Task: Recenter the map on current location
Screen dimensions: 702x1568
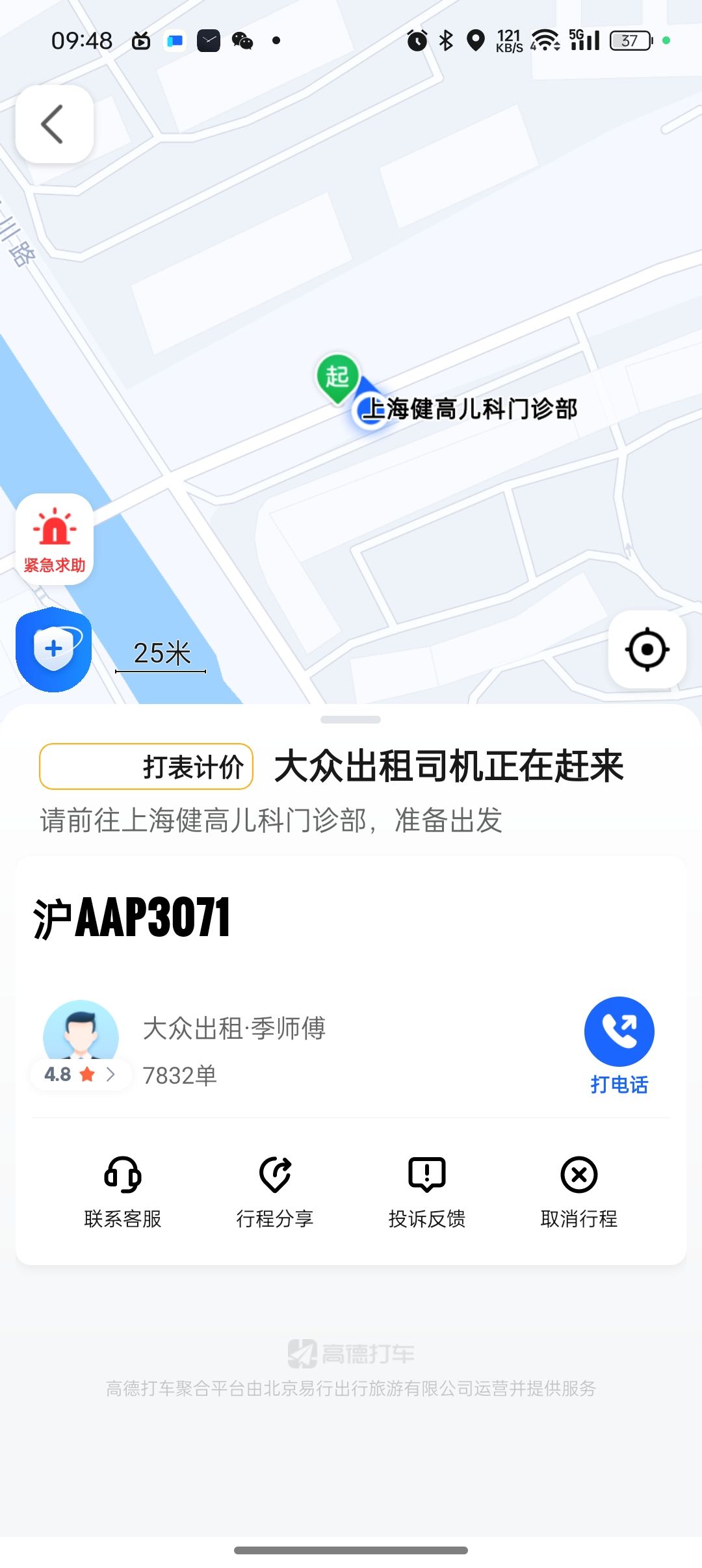Action: point(647,649)
